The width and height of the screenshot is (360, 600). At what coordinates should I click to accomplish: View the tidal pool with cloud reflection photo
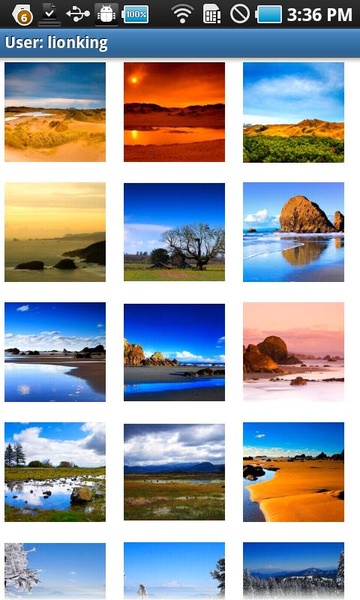tap(55, 352)
